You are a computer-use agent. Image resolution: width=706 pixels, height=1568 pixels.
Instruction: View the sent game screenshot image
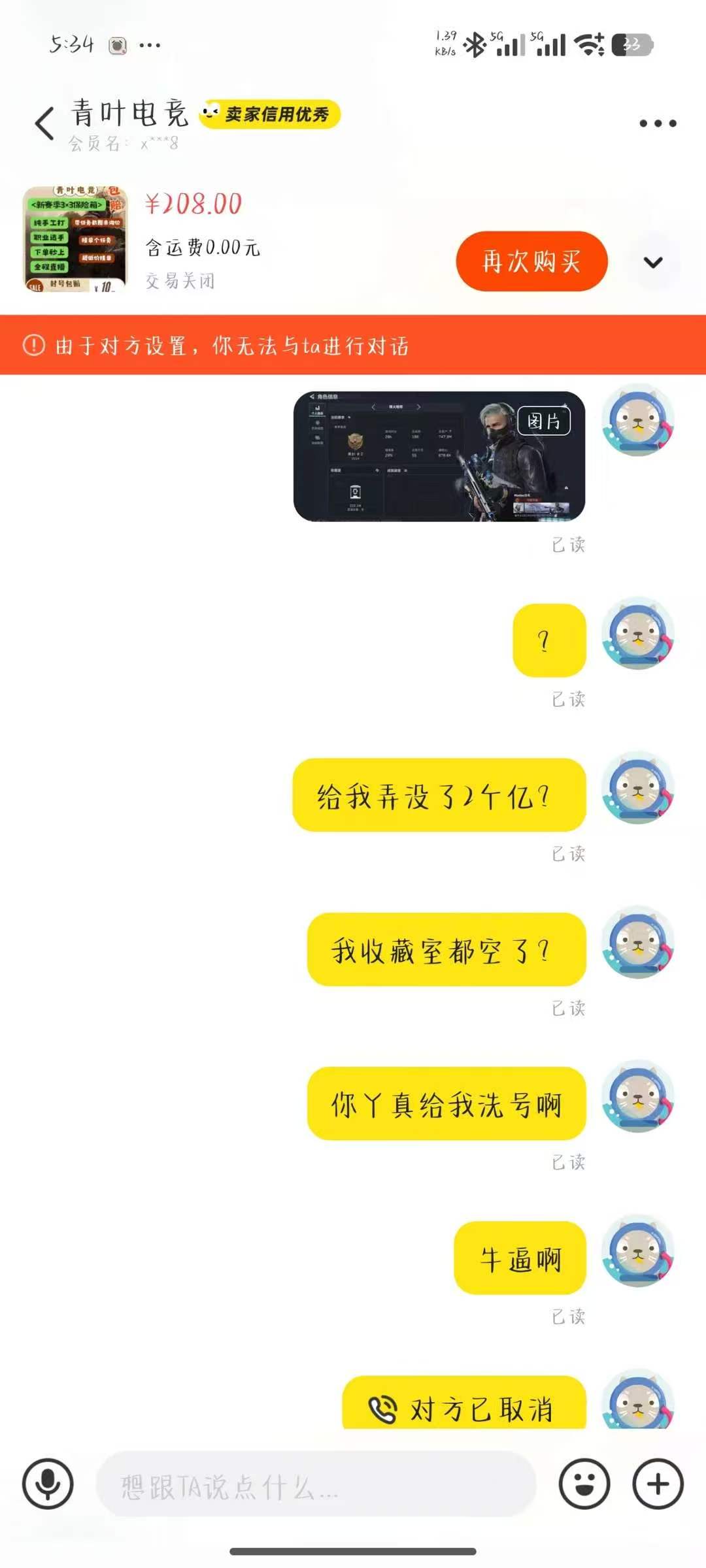pyautogui.click(x=439, y=456)
